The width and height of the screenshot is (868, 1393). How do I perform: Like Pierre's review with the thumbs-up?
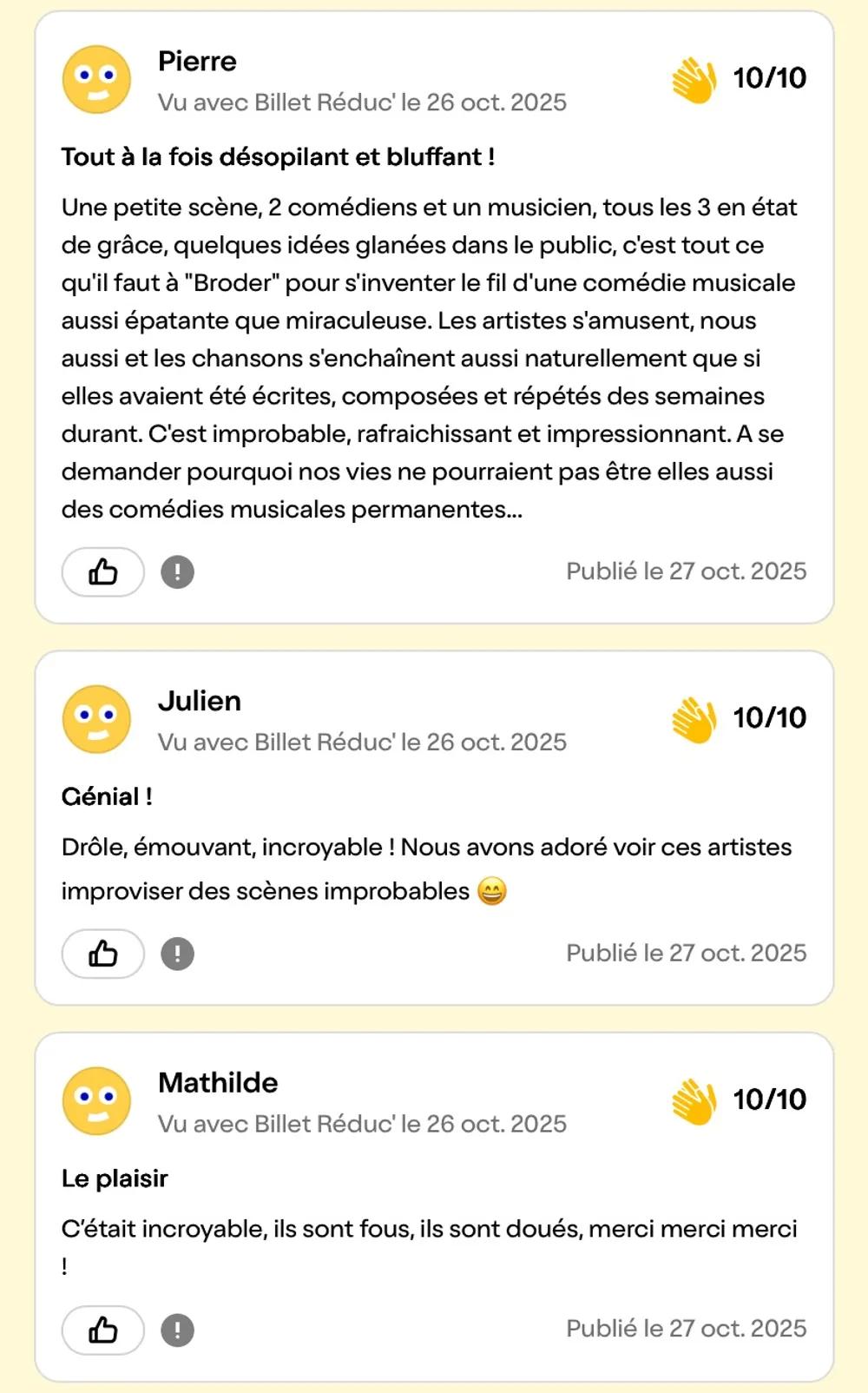(x=102, y=571)
